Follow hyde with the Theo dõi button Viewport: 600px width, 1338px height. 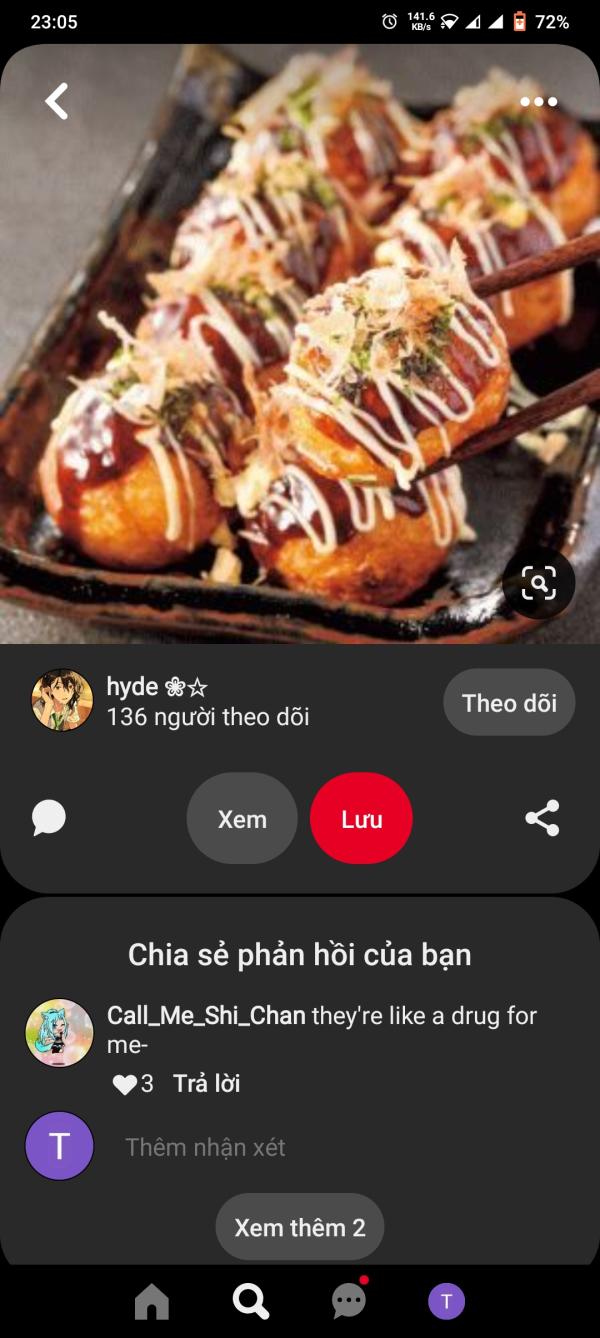click(x=509, y=703)
